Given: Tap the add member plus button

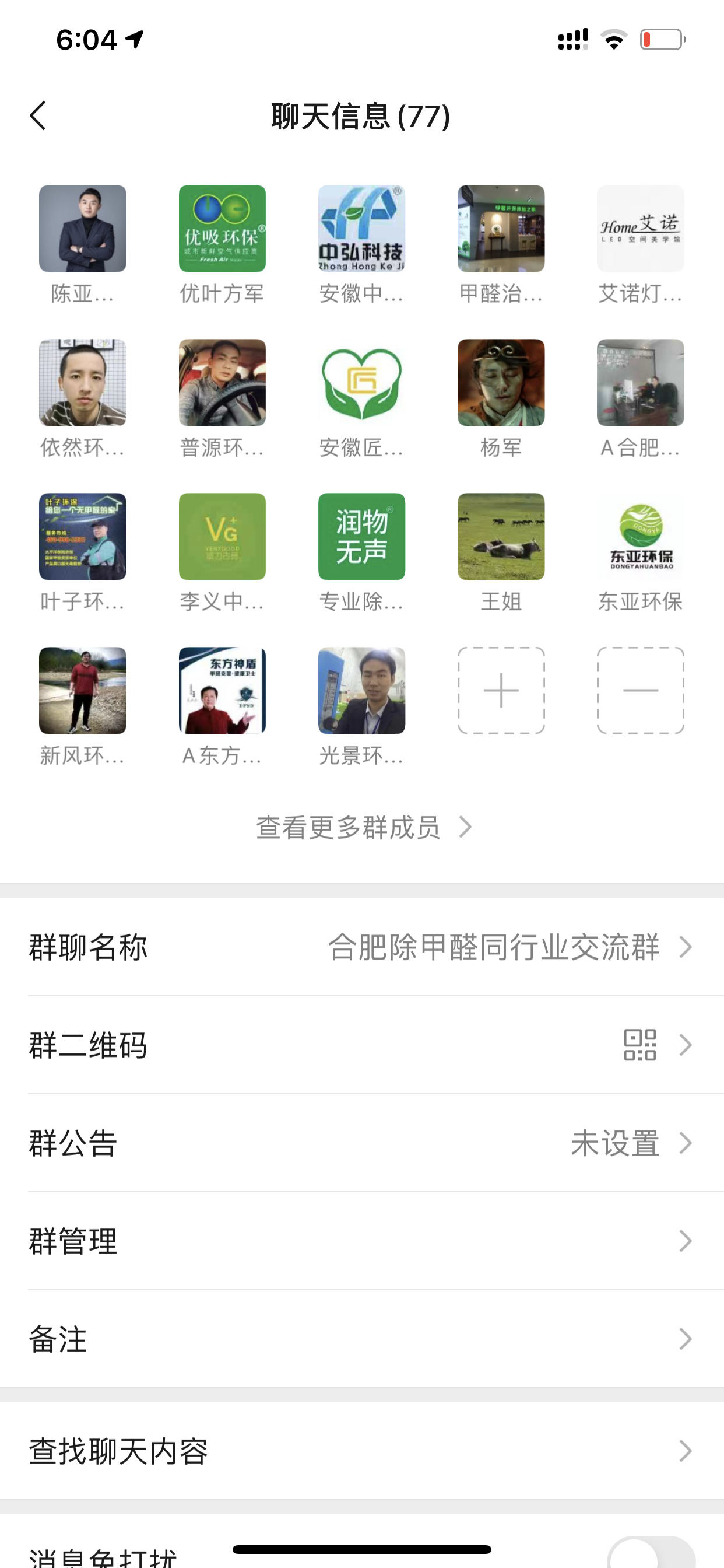Looking at the screenshot, I should click(501, 690).
